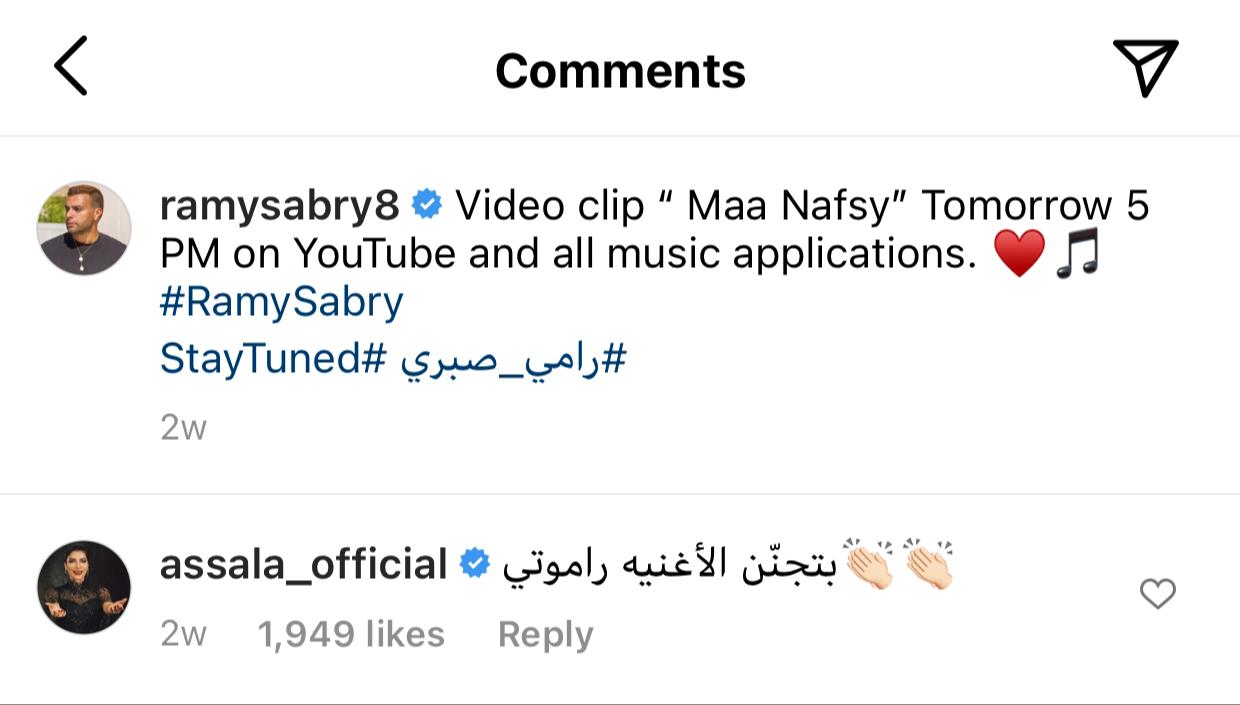Open the #RamySabry hashtag

coord(281,301)
